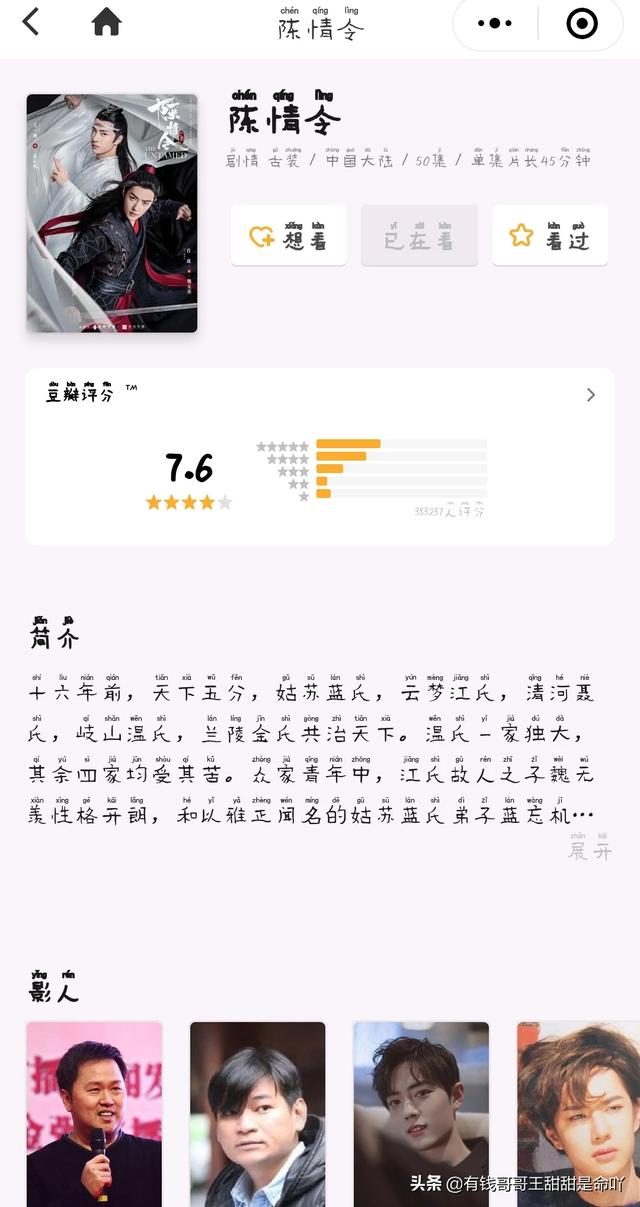Viewport: 640px width, 1207px height.
Task: Mark the drama as 看过
Action: click(x=549, y=236)
